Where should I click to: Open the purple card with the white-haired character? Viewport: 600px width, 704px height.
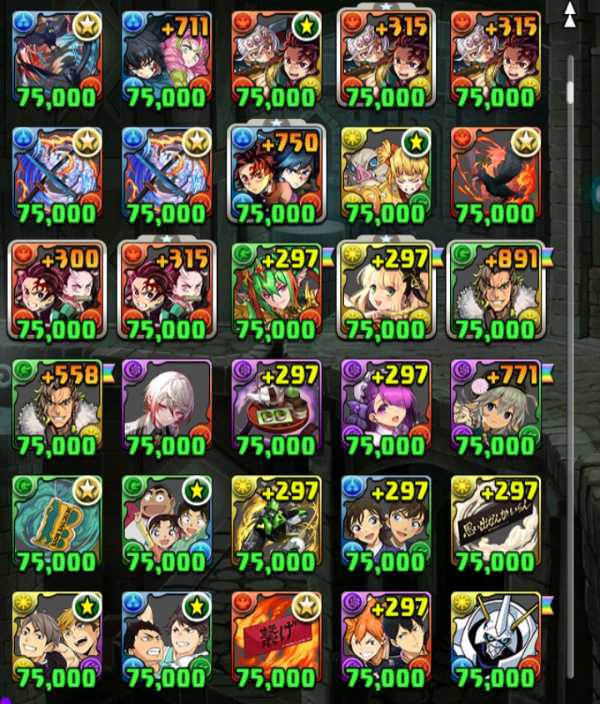click(x=167, y=408)
